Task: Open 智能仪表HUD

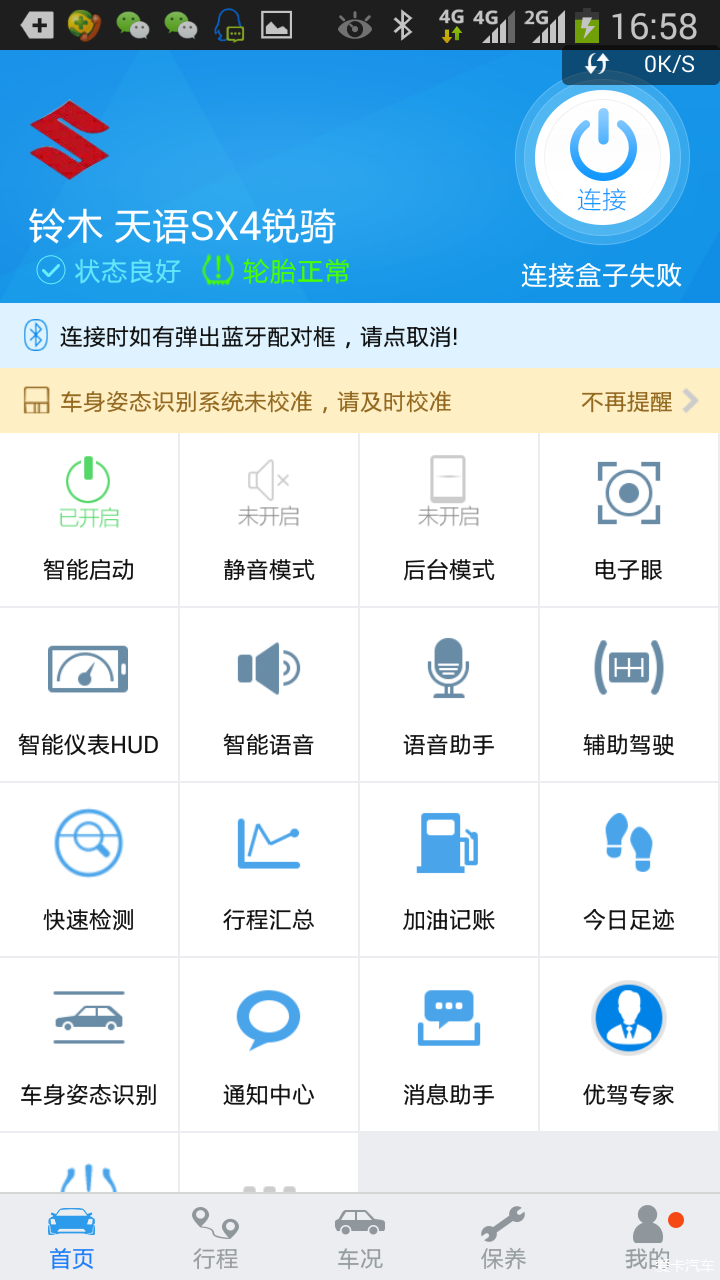Action: pyautogui.click(x=89, y=695)
